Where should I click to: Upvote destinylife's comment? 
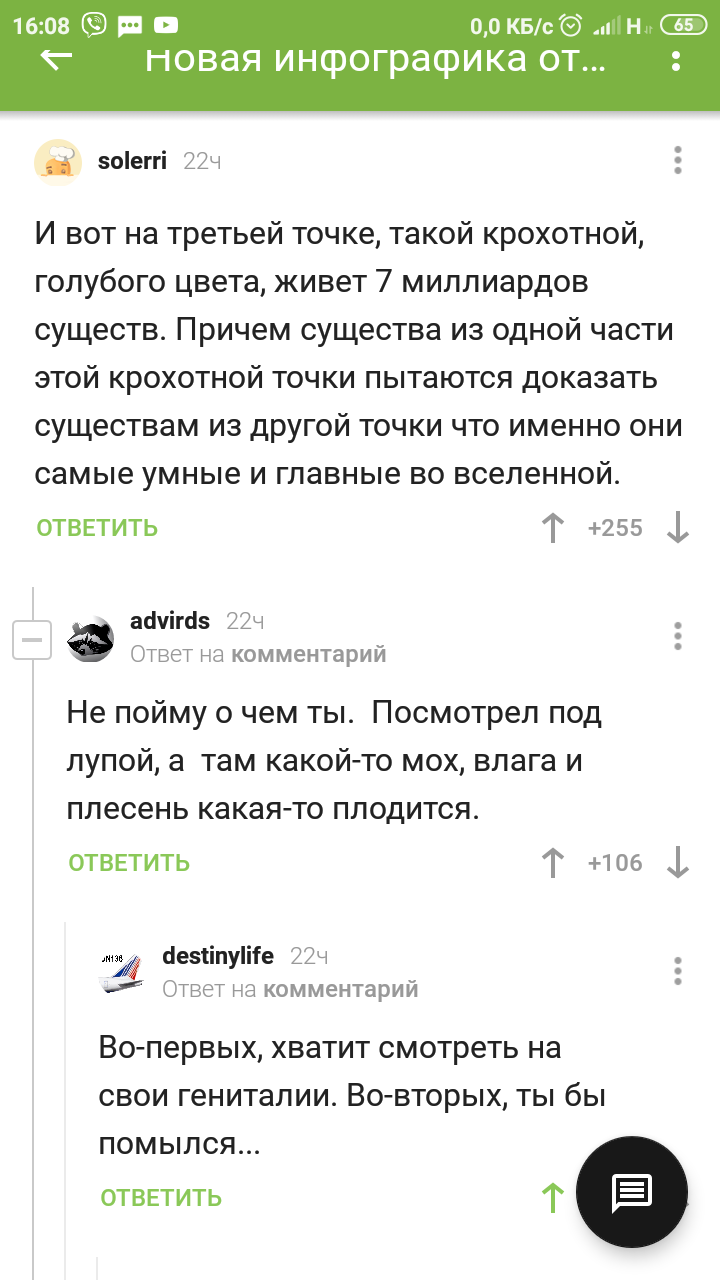[552, 1198]
